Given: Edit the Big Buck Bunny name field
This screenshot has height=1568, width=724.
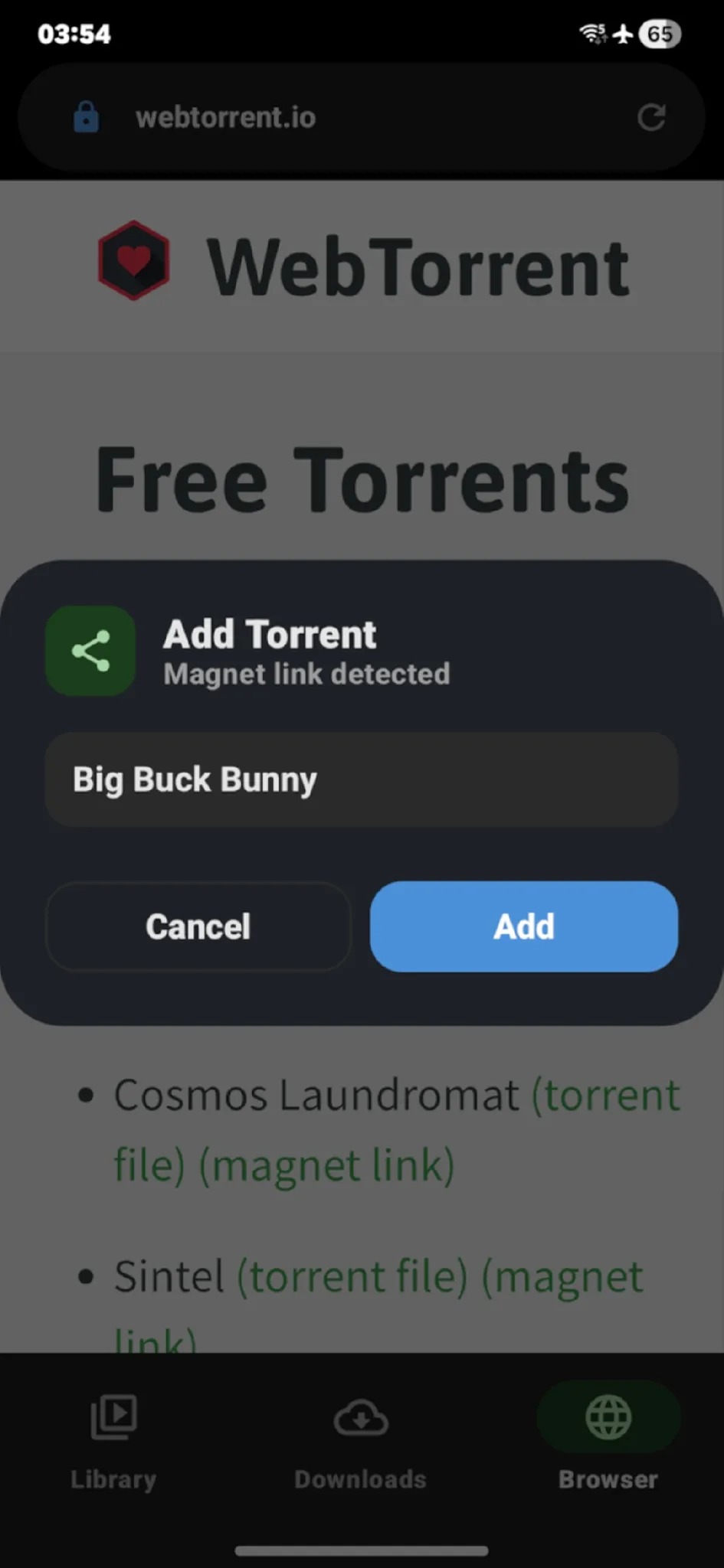Looking at the screenshot, I should pos(361,779).
